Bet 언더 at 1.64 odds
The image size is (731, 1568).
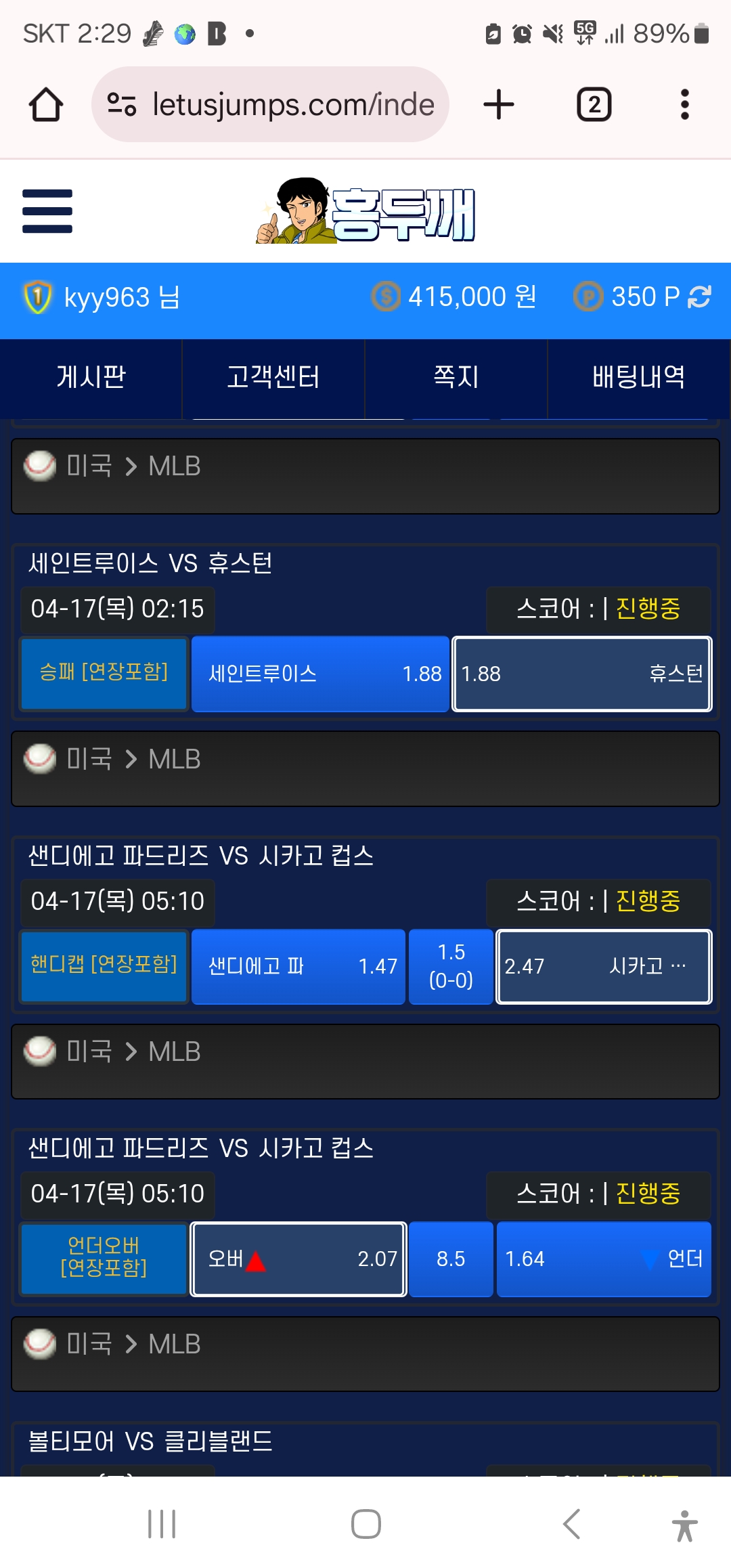(x=604, y=1259)
